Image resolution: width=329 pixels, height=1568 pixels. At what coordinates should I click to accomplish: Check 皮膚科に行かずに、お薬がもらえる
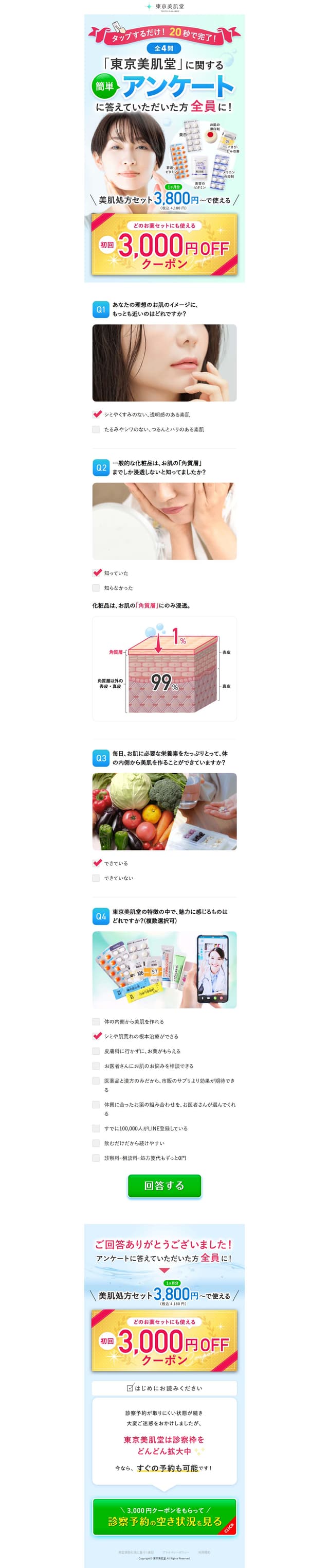(96, 1051)
